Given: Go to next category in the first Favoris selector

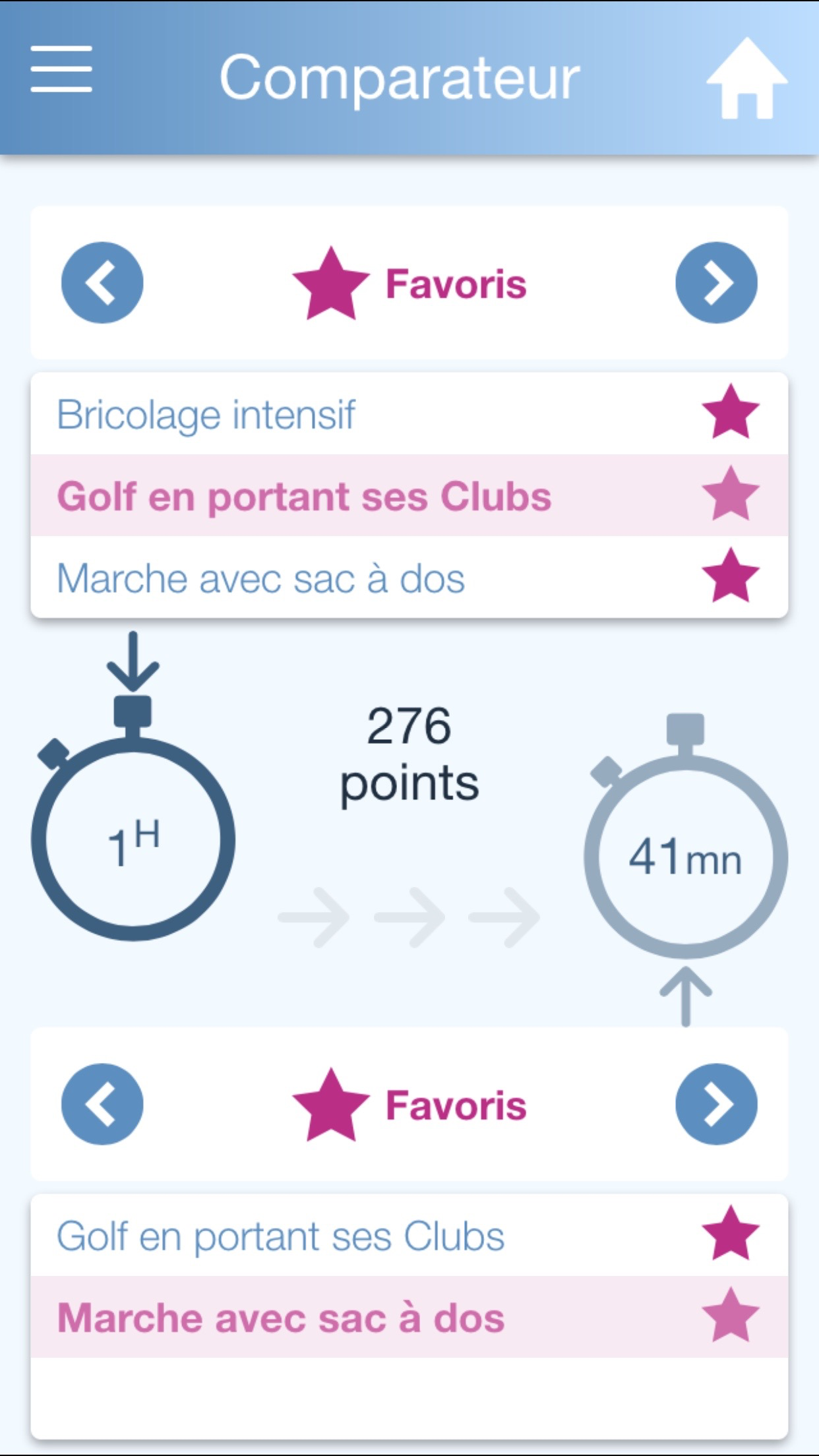Looking at the screenshot, I should (716, 283).
